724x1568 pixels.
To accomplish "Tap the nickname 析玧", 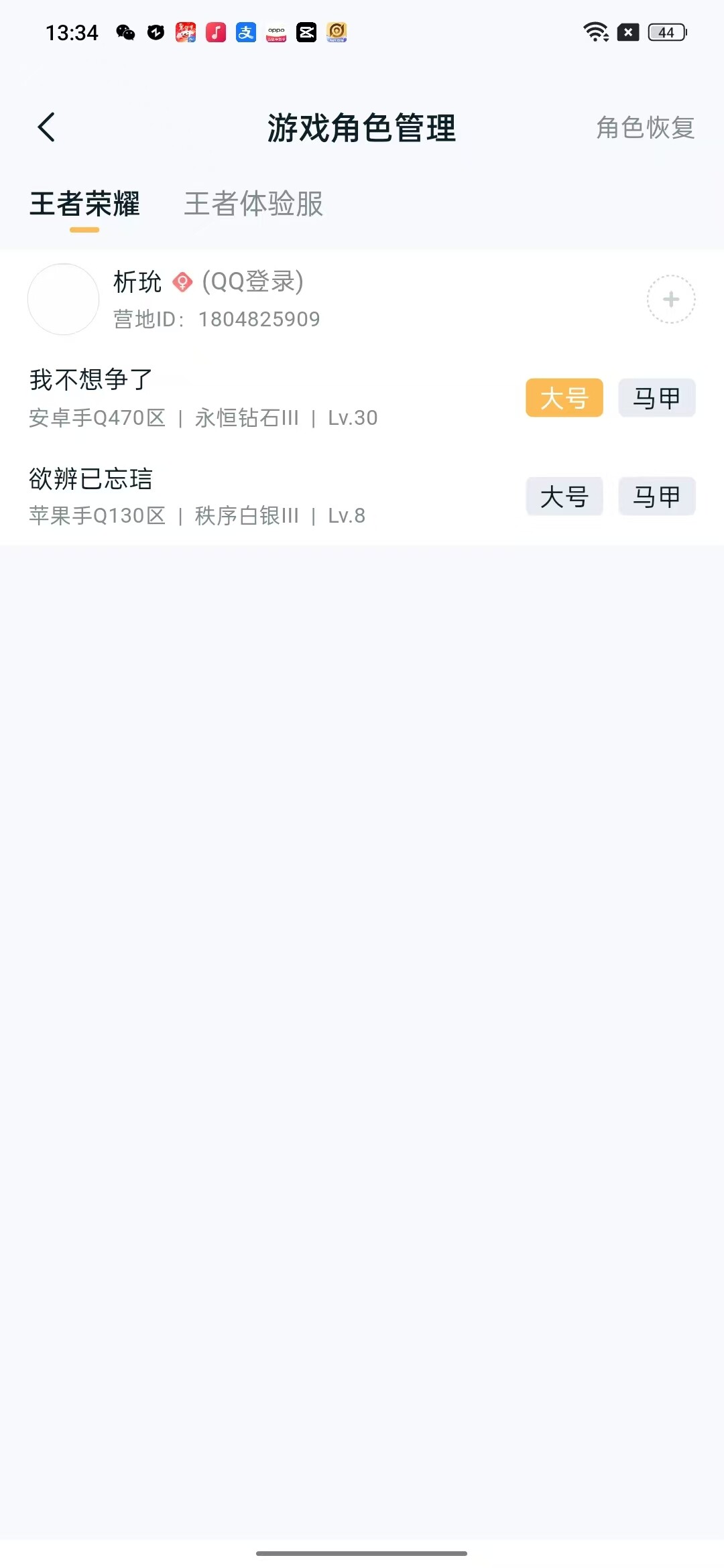I will coord(139,281).
